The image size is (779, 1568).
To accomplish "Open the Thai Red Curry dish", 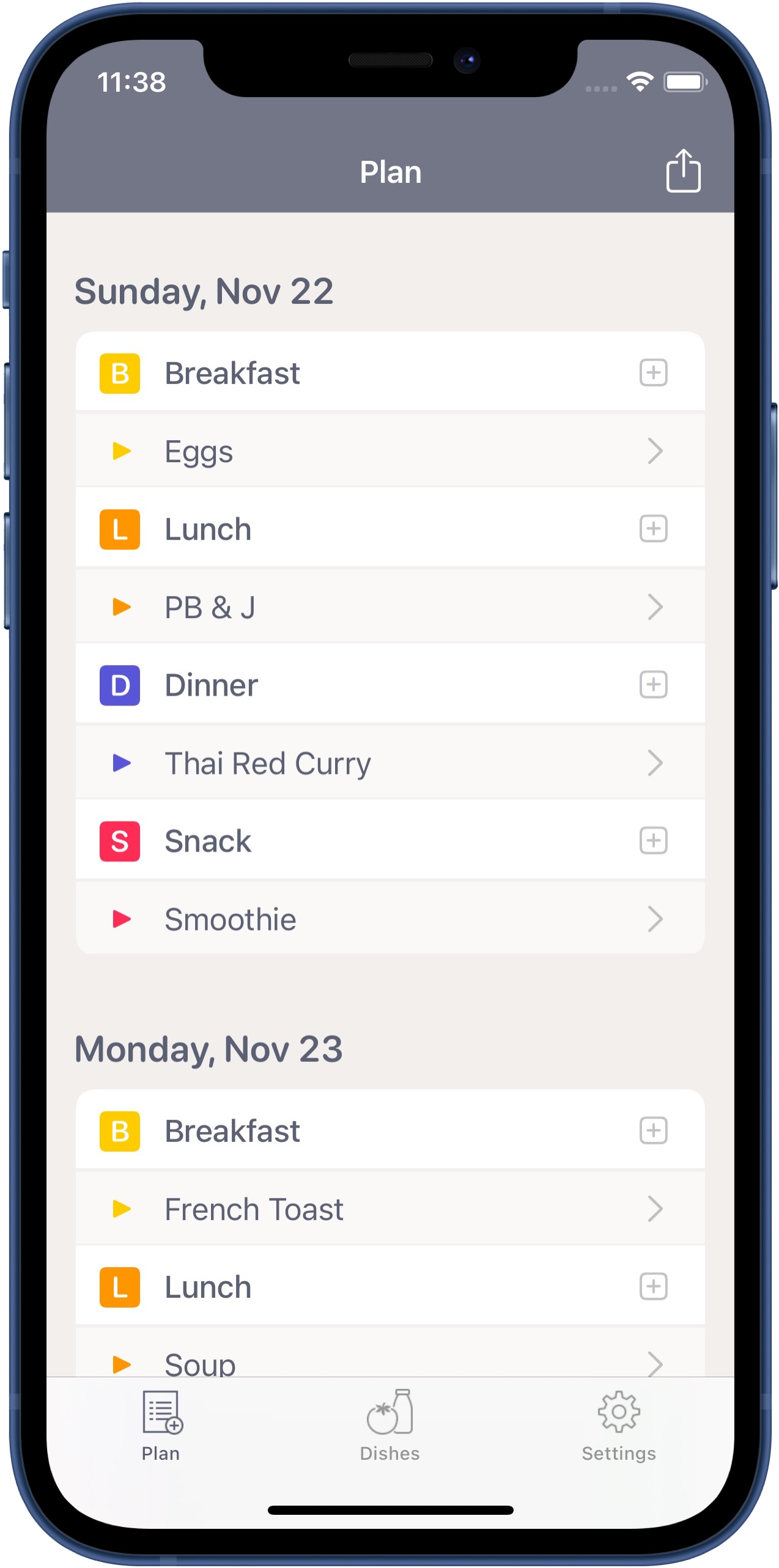I will (x=390, y=763).
